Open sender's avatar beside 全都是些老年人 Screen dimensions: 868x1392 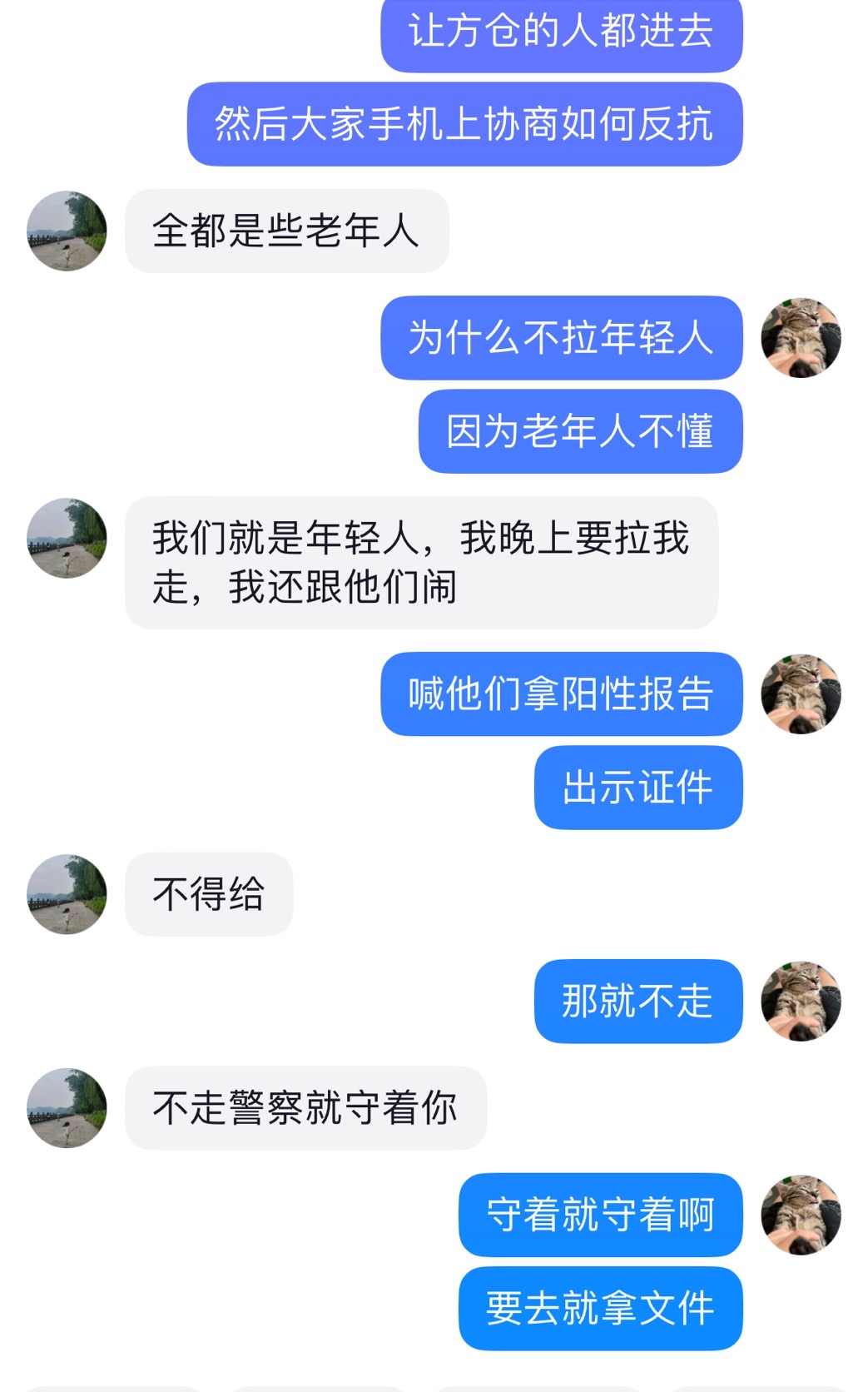coord(67,231)
